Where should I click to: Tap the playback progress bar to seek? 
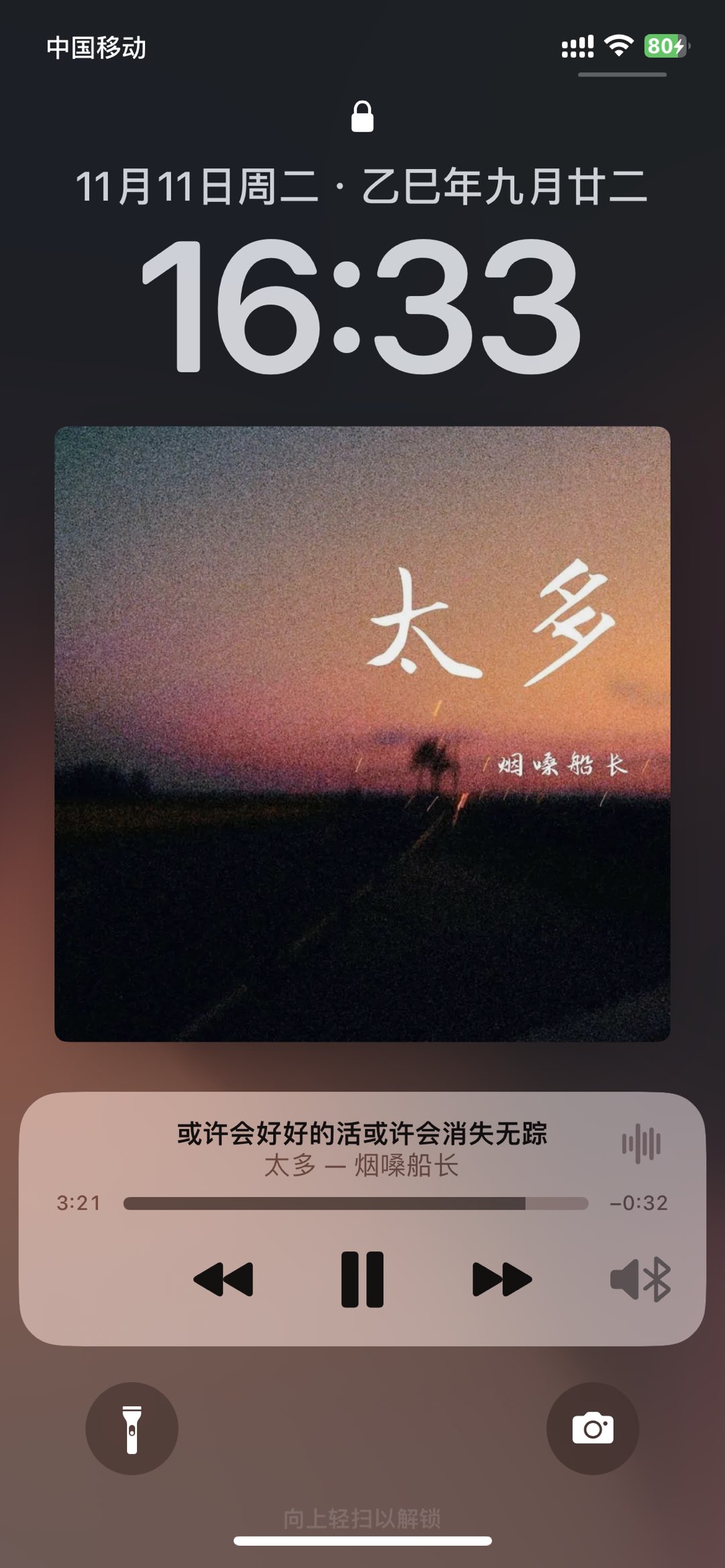[356, 1204]
